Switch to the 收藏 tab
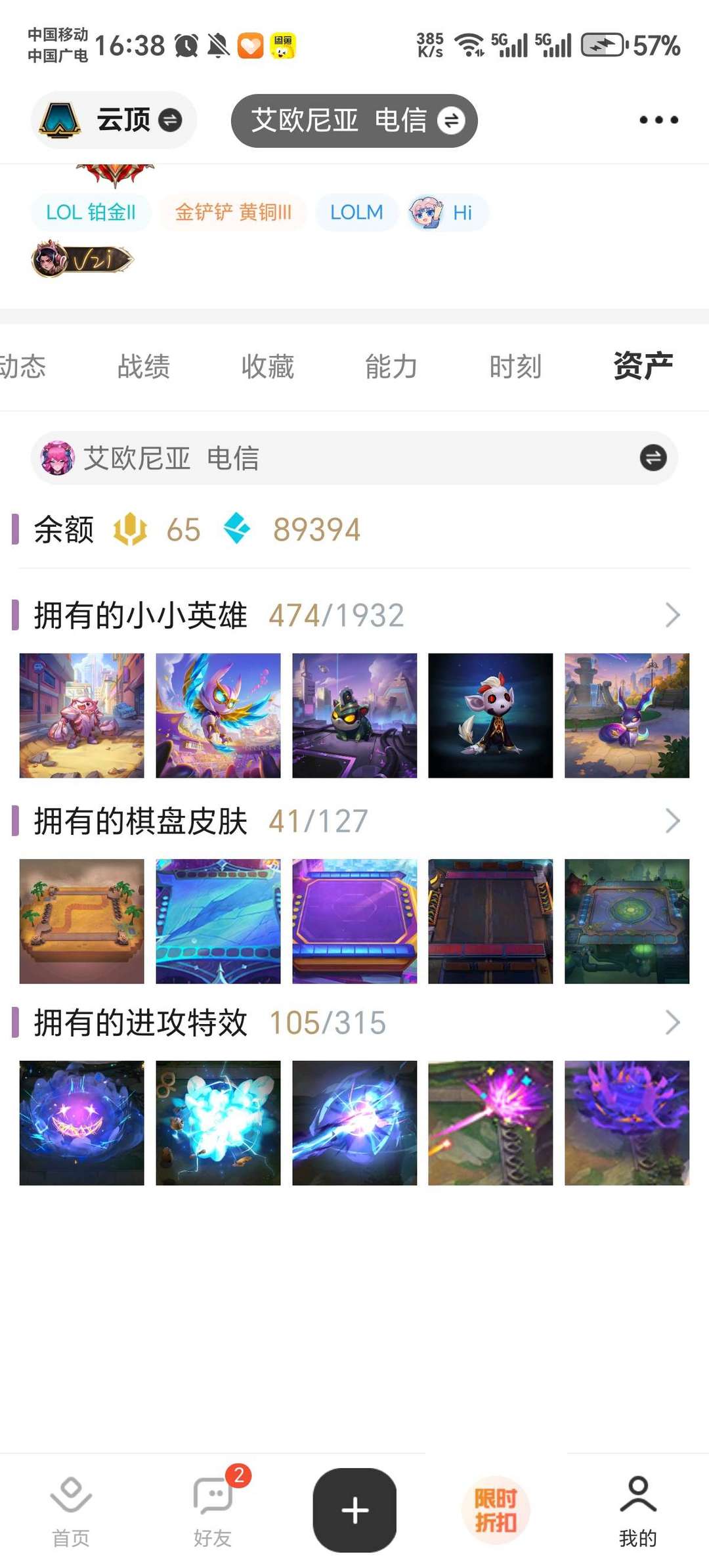This screenshot has height=1568, width=709. [268, 367]
